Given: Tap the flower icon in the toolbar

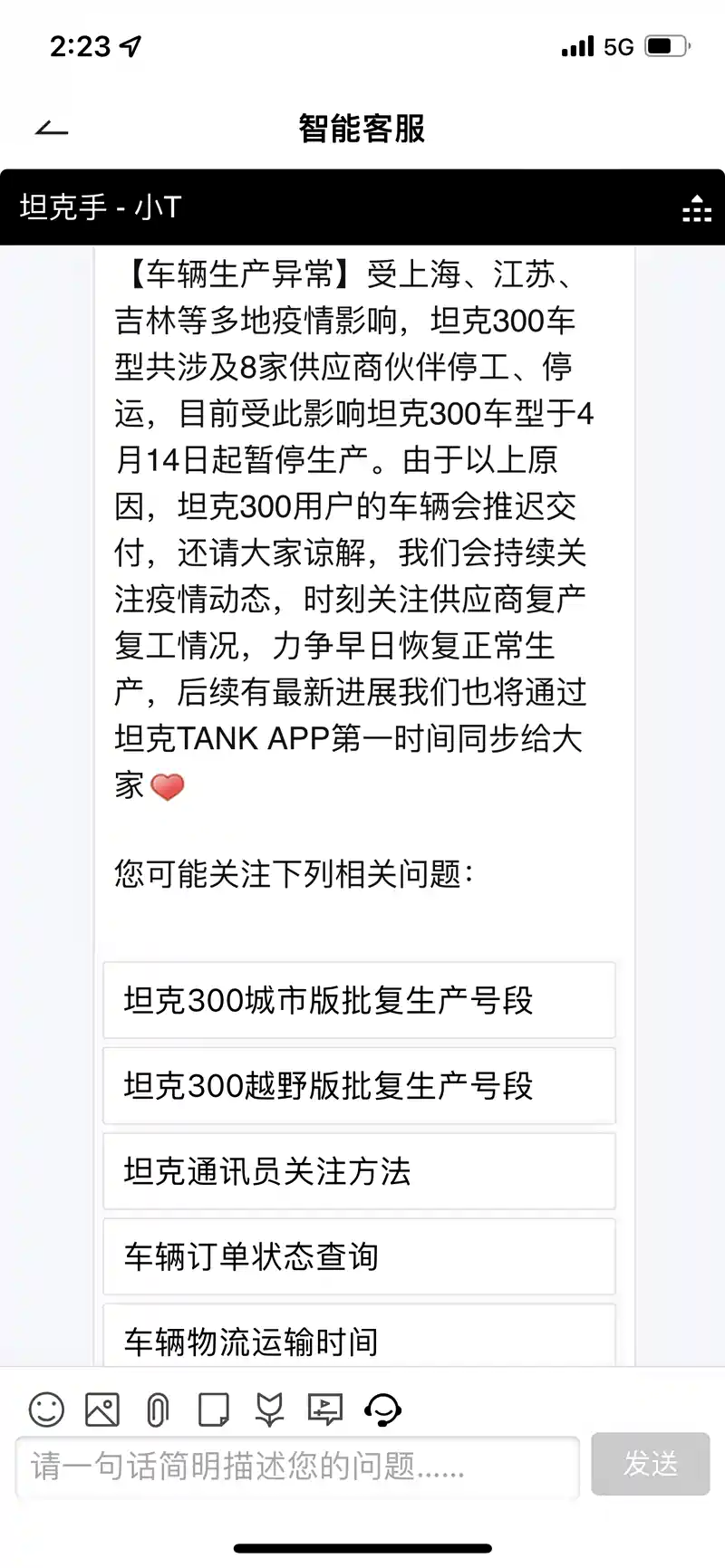Looking at the screenshot, I should pyautogui.click(x=269, y=1409).
